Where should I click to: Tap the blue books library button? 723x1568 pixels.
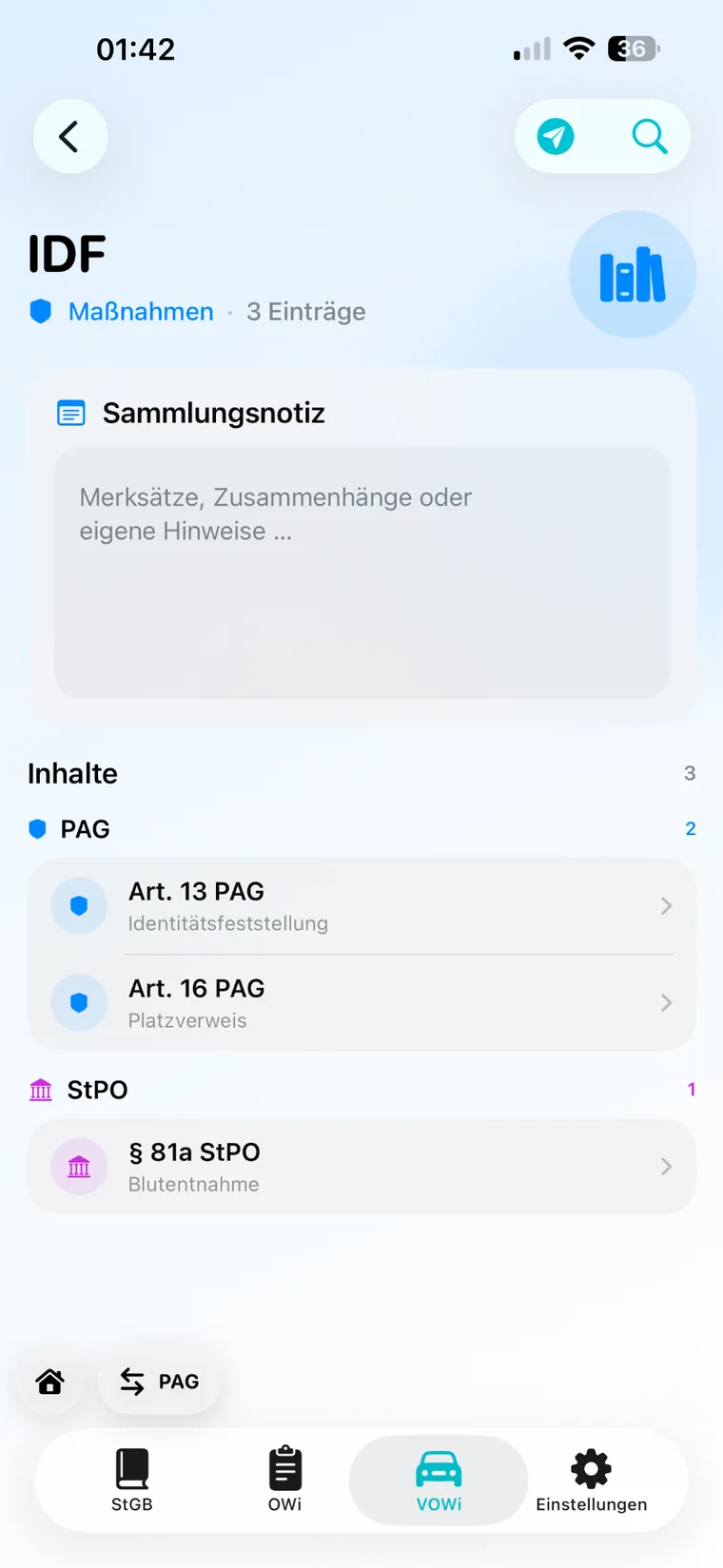(x=633, y=275)
